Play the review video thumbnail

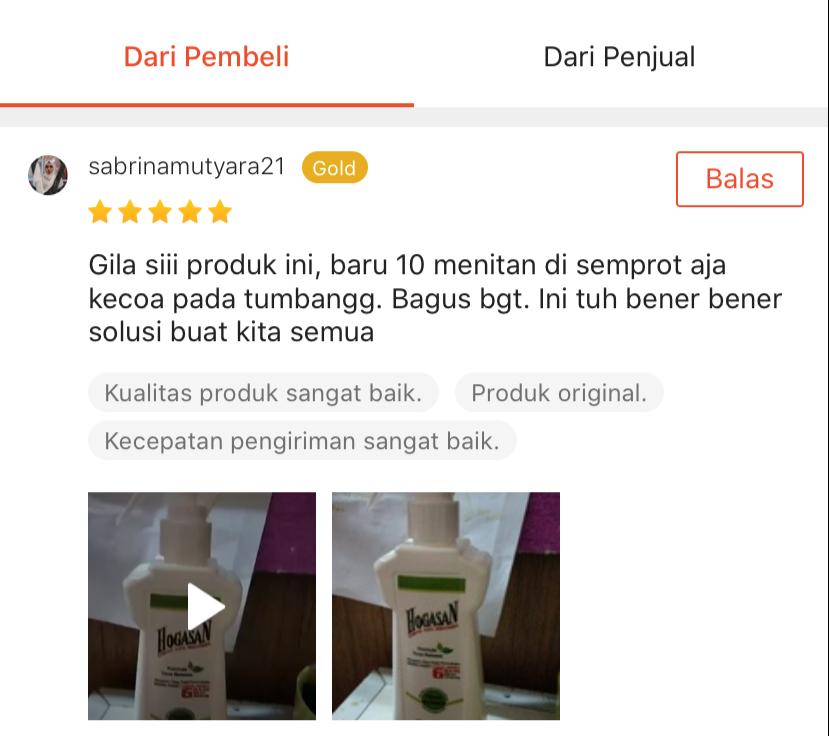coord(202,606)
